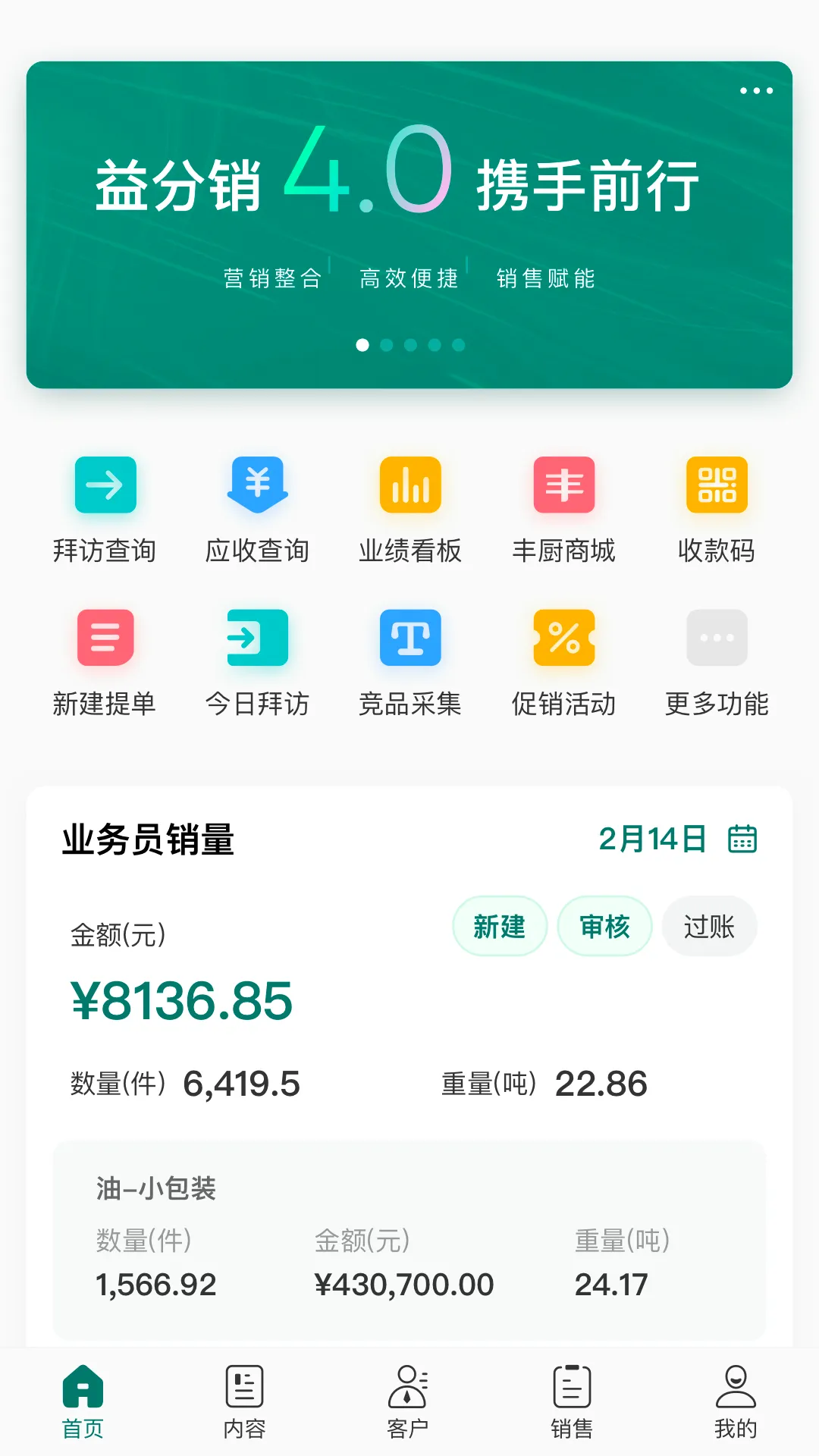Enable the 审核 filter

604,926
